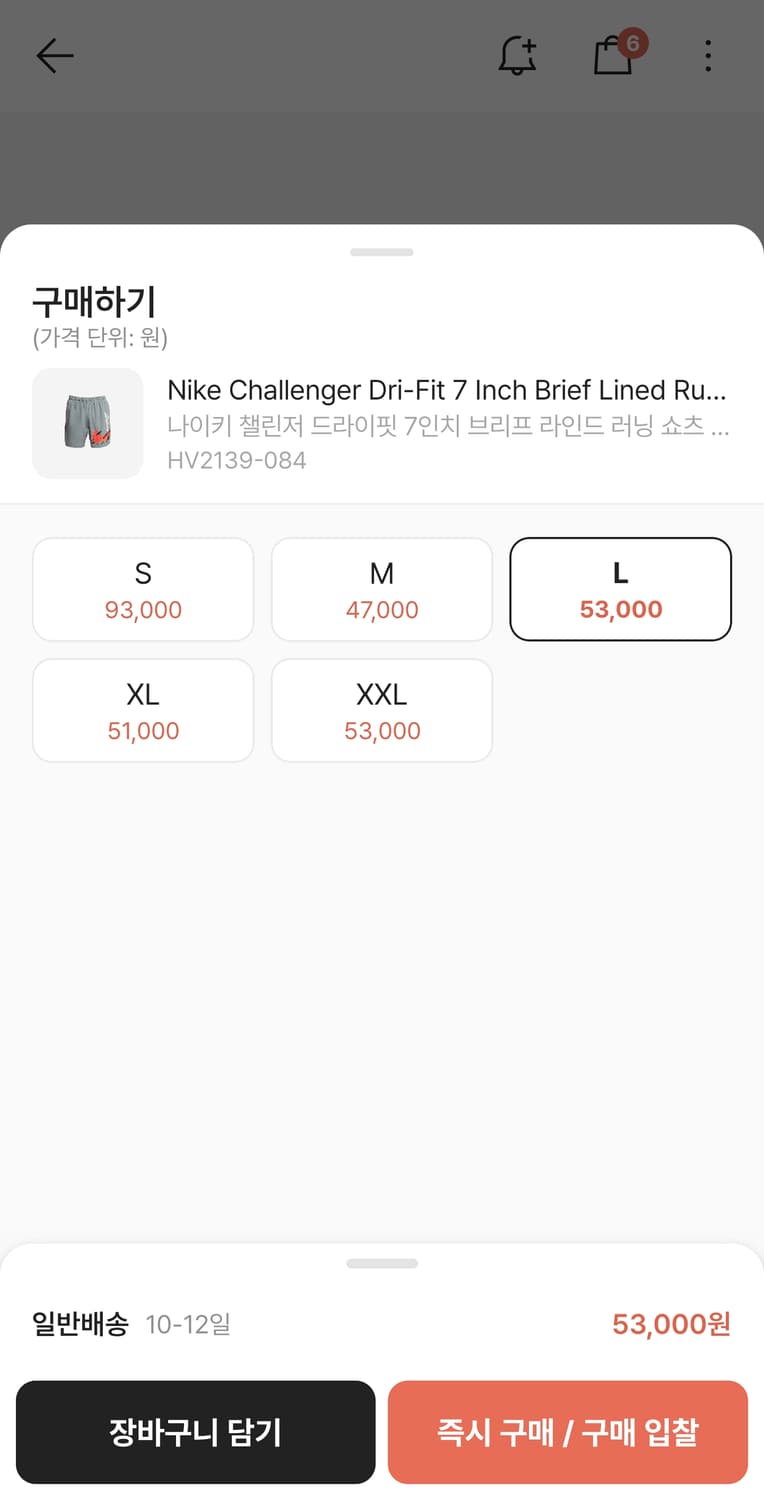Pick size XL for 51,000

pos(143,711)
